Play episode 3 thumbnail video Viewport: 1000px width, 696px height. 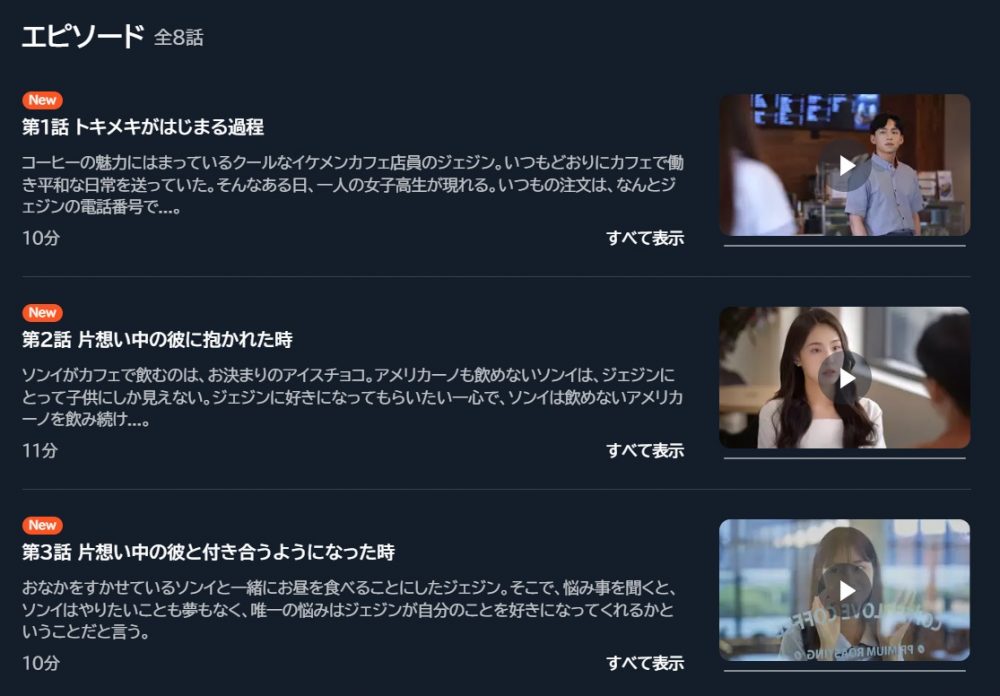tap(845, 590)
